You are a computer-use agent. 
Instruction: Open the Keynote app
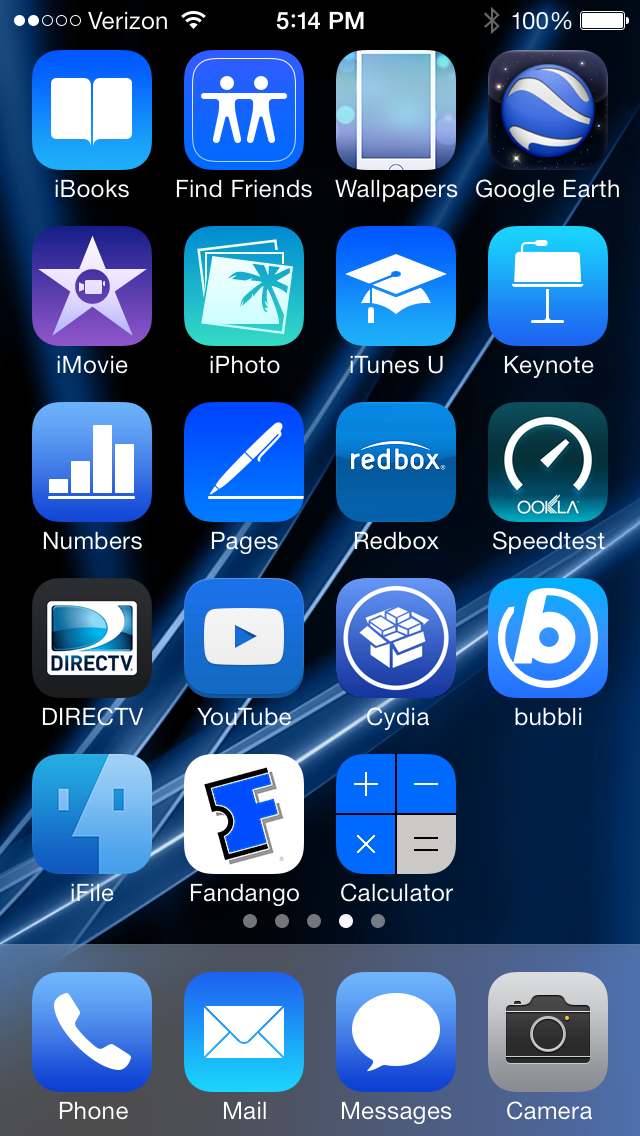pyautogui.click(x=547, y=285)
